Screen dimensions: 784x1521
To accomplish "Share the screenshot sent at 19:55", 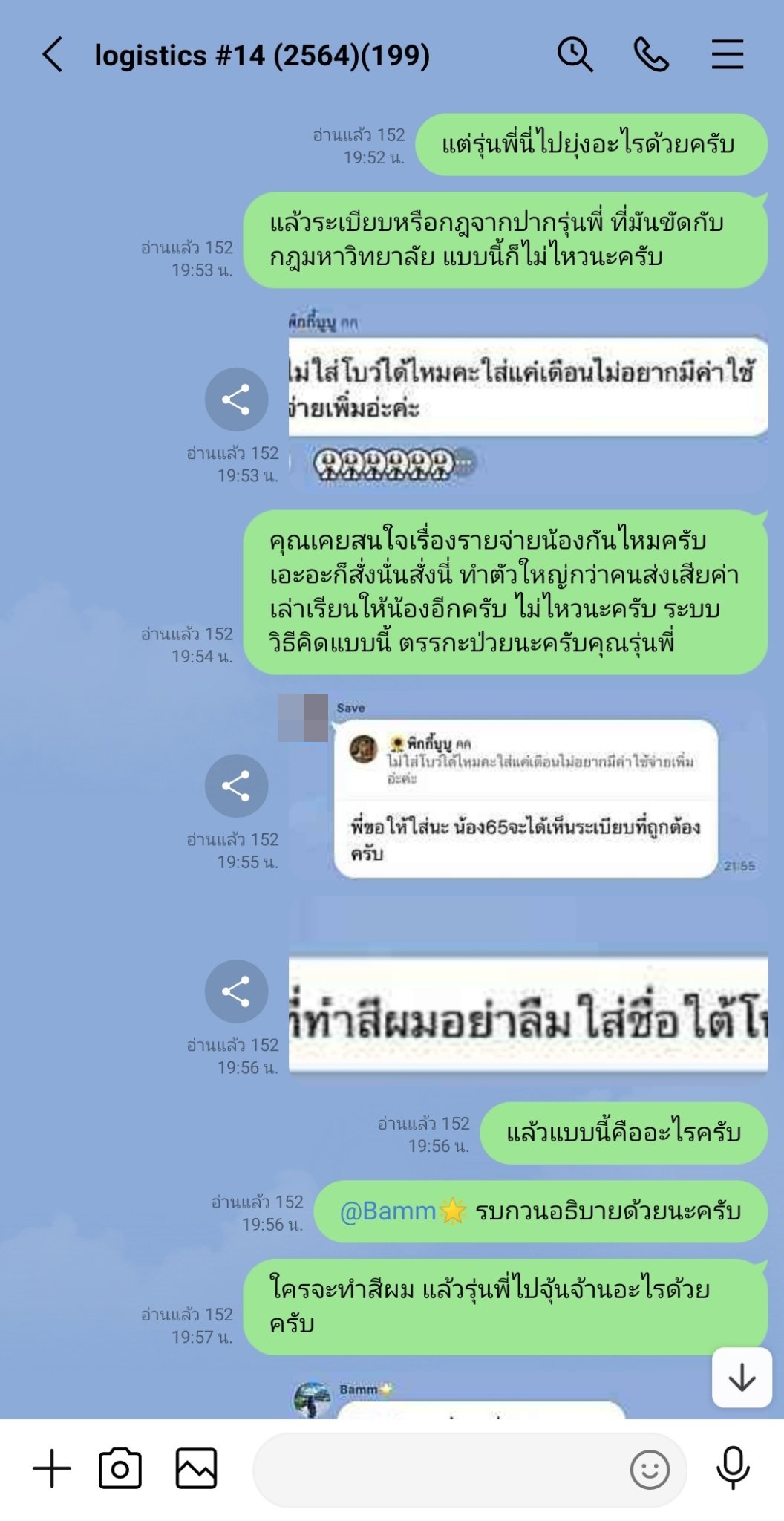I will coord(236,786).
